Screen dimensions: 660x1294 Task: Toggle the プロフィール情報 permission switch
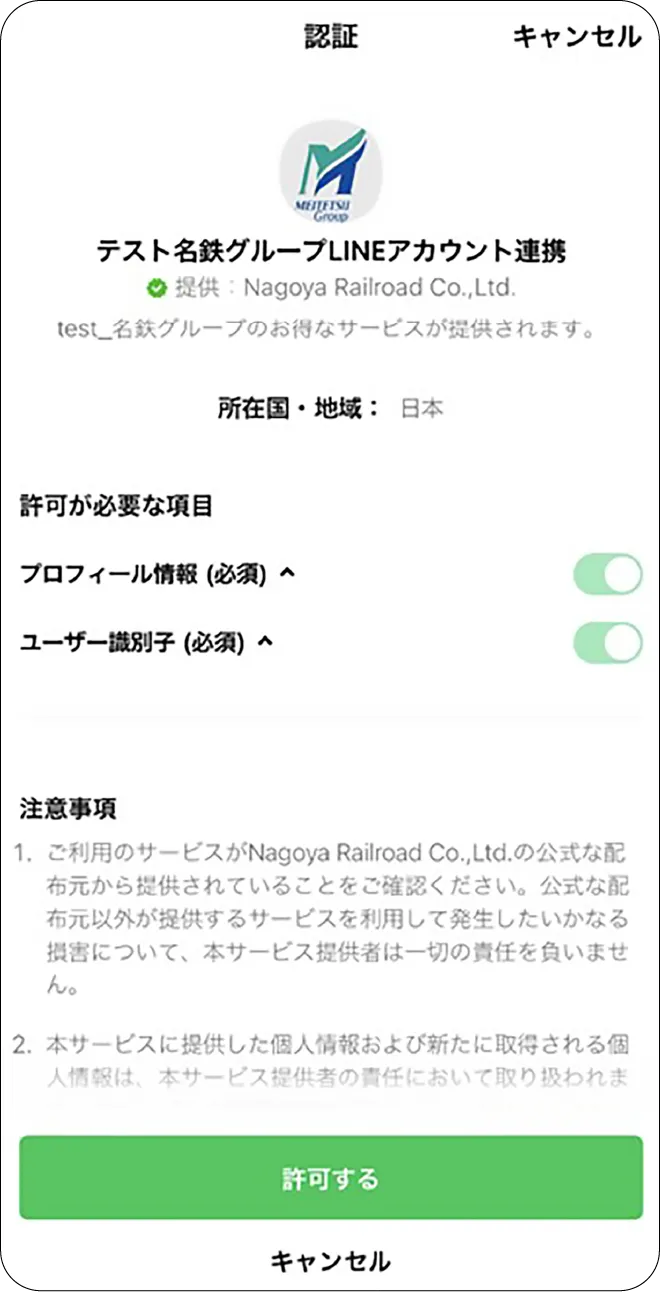click(x=607, y=575)
